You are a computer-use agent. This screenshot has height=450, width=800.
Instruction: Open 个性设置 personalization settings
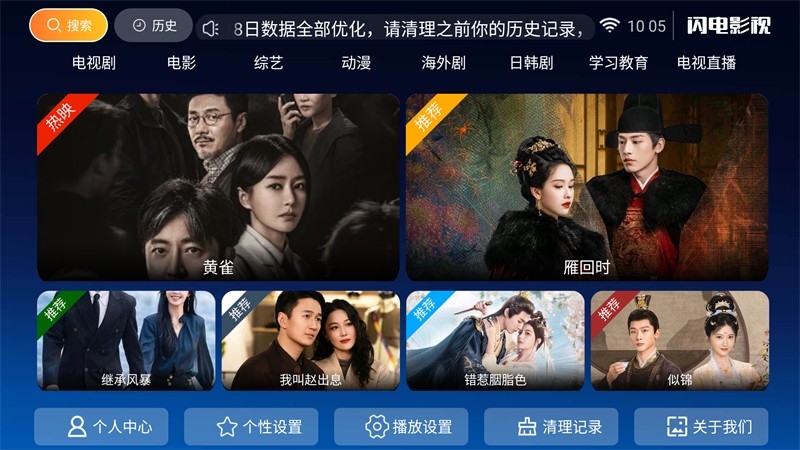pos(251,427)
